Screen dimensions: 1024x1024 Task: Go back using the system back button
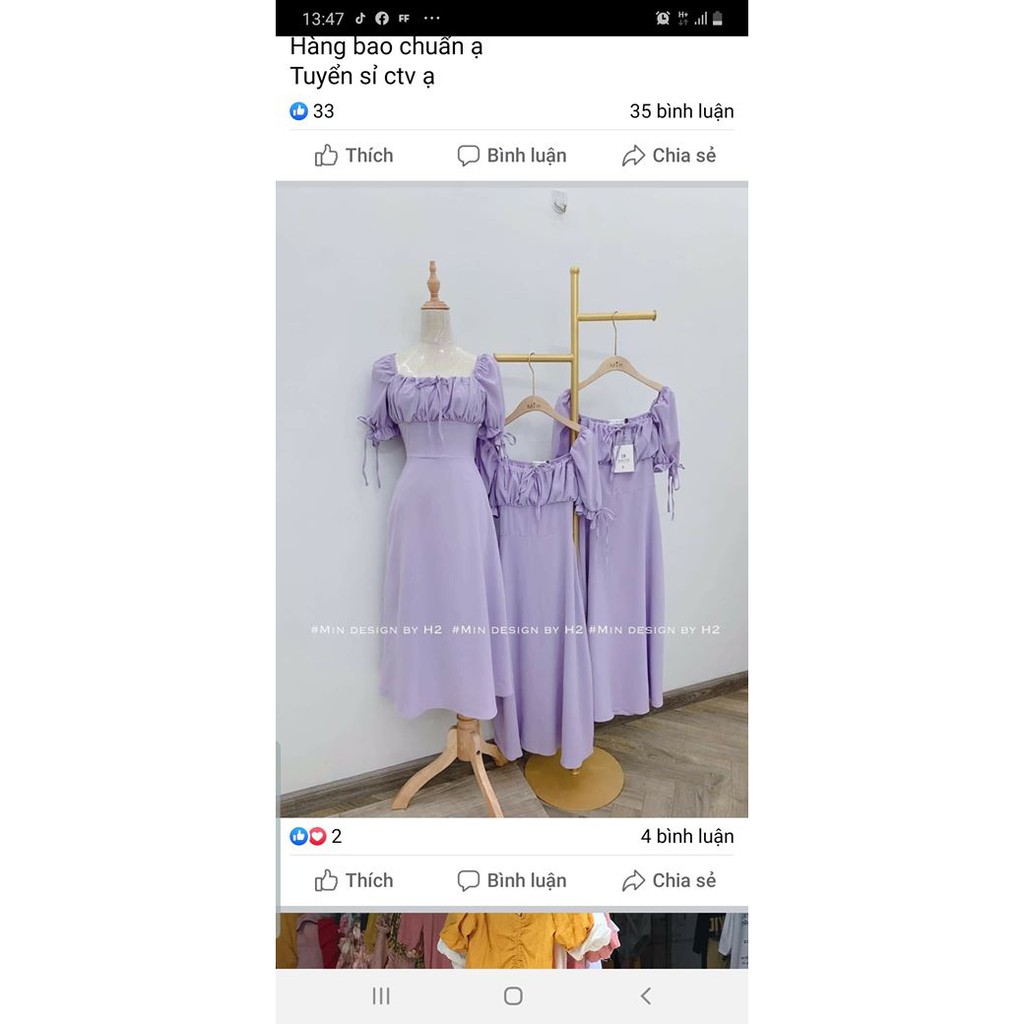(646, 996)
